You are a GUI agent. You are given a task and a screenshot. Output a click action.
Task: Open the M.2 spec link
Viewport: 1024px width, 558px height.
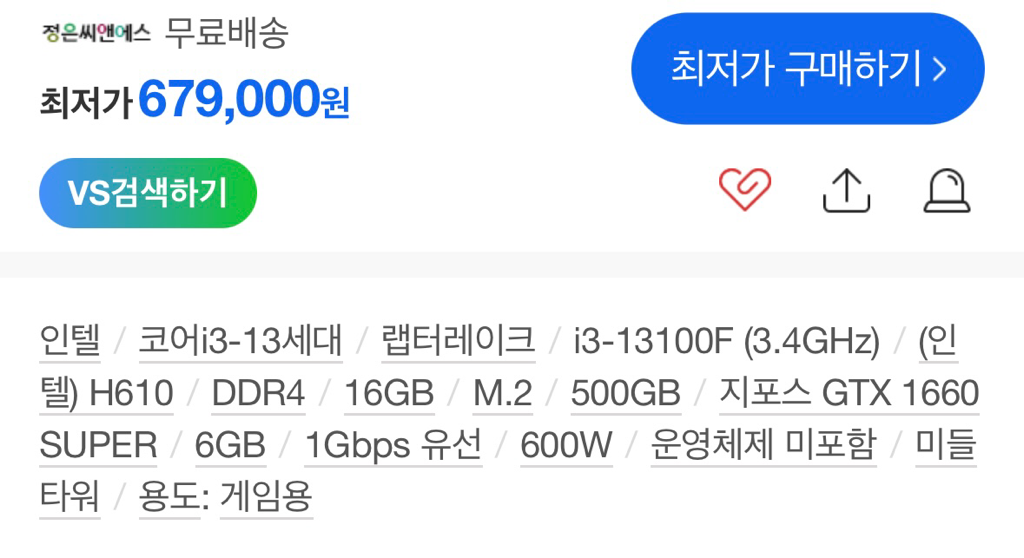502,394
